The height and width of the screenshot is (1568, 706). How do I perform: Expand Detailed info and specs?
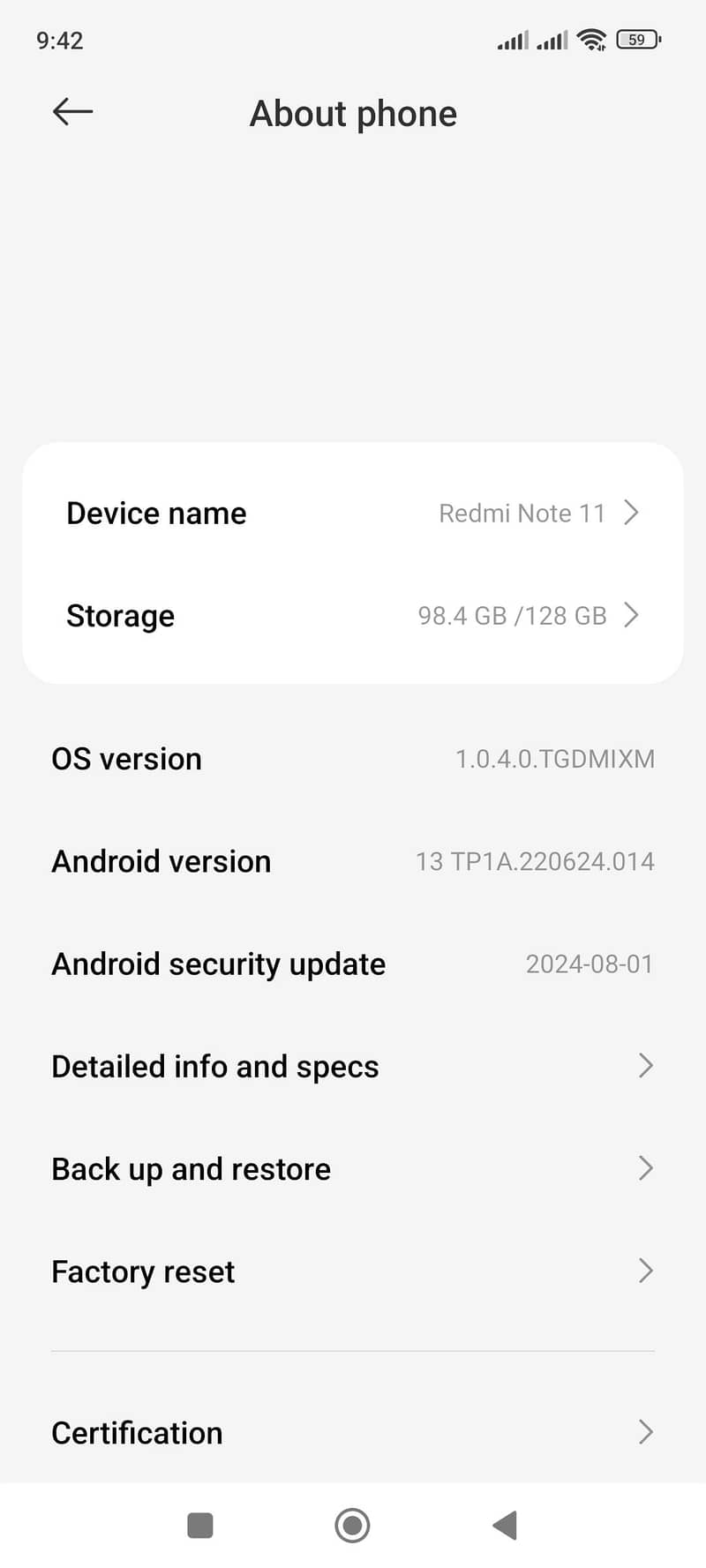pos(353,1066)
